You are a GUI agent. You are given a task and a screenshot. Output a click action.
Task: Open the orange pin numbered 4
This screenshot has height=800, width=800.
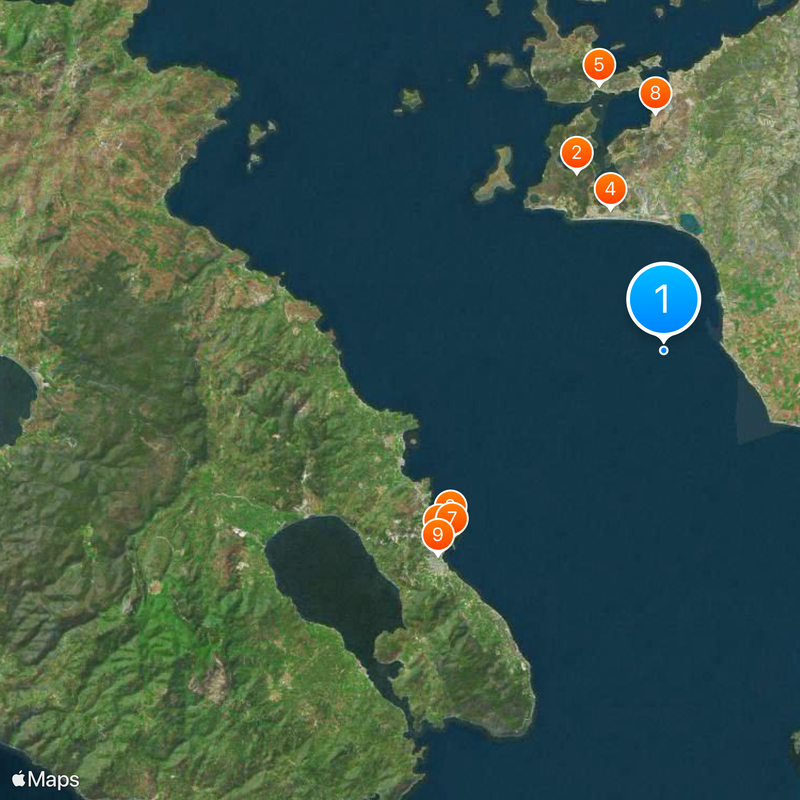pyautogui.click(x=610, y=188)
